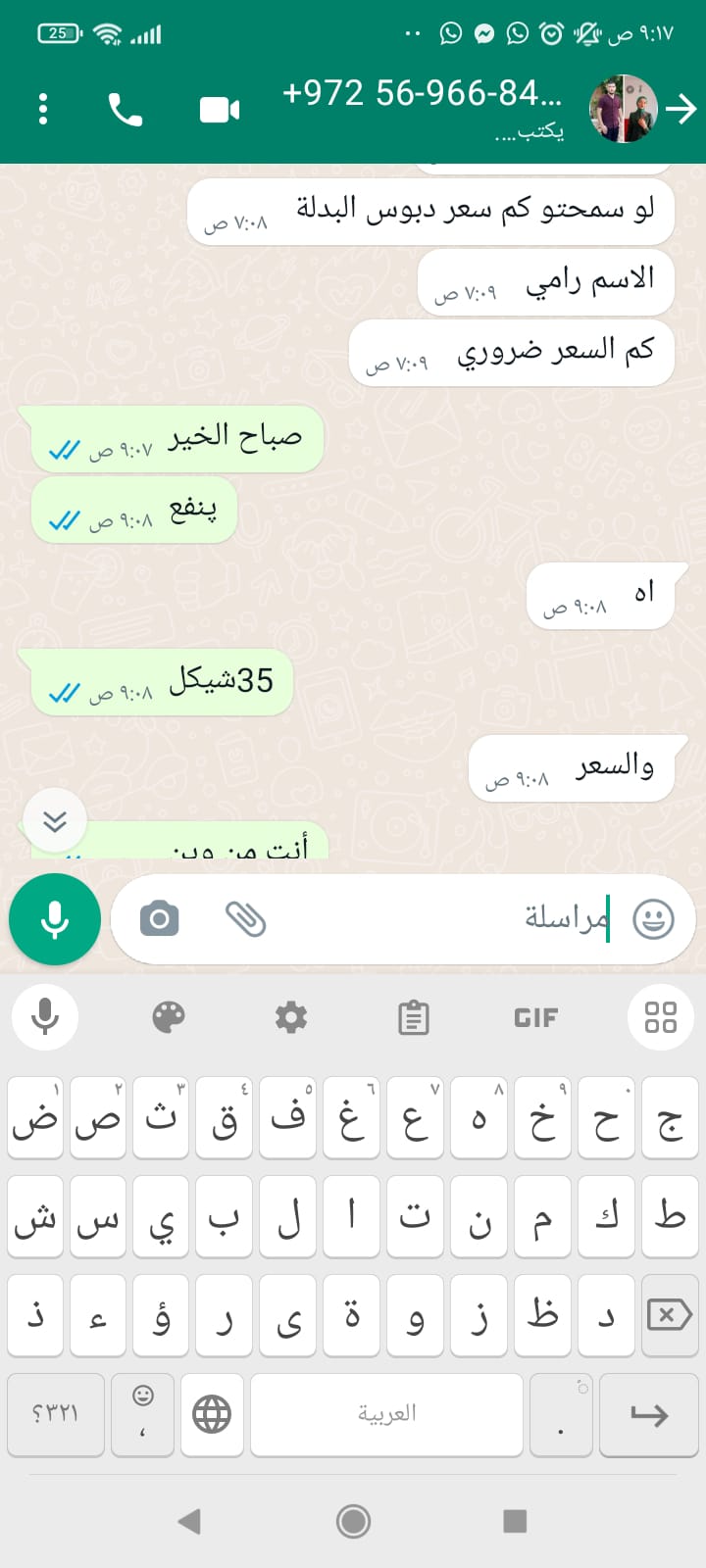Open the camera from the message bar
The height and width of the screenshot is (1568, 706).
[x=159, y=919]
